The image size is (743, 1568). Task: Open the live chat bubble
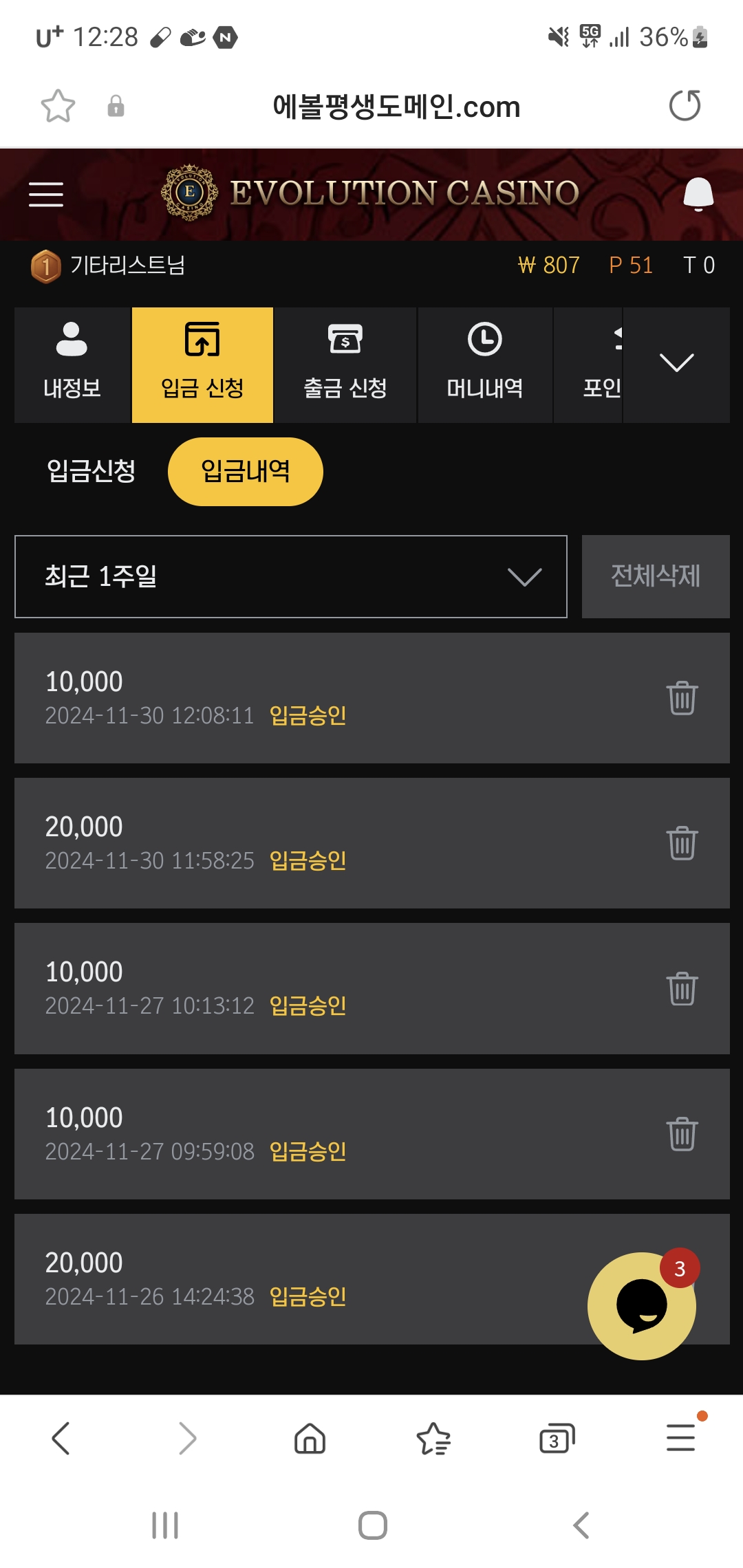click(641, 1305)
